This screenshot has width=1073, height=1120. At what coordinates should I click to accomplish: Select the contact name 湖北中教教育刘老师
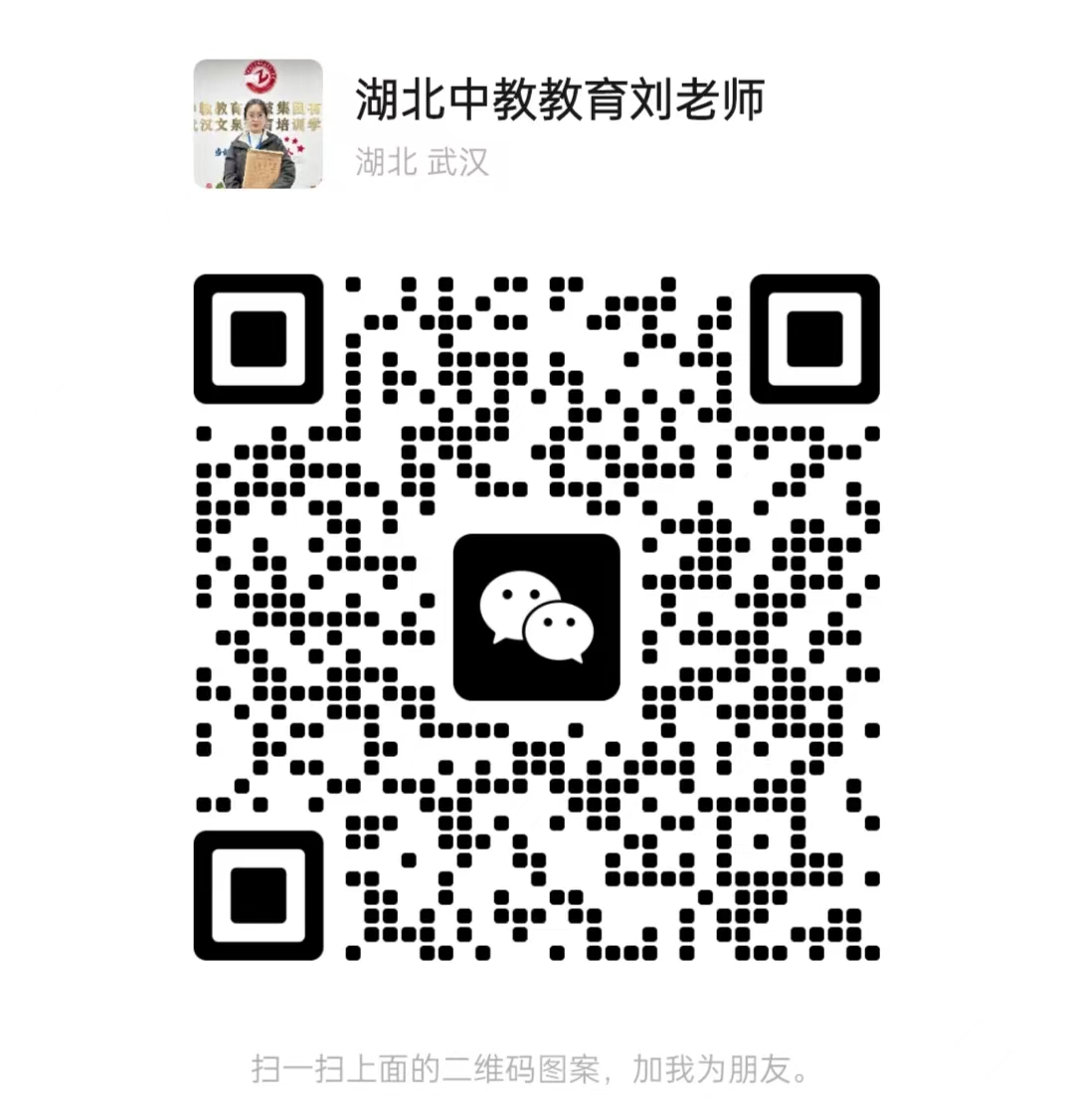point(560,99)
